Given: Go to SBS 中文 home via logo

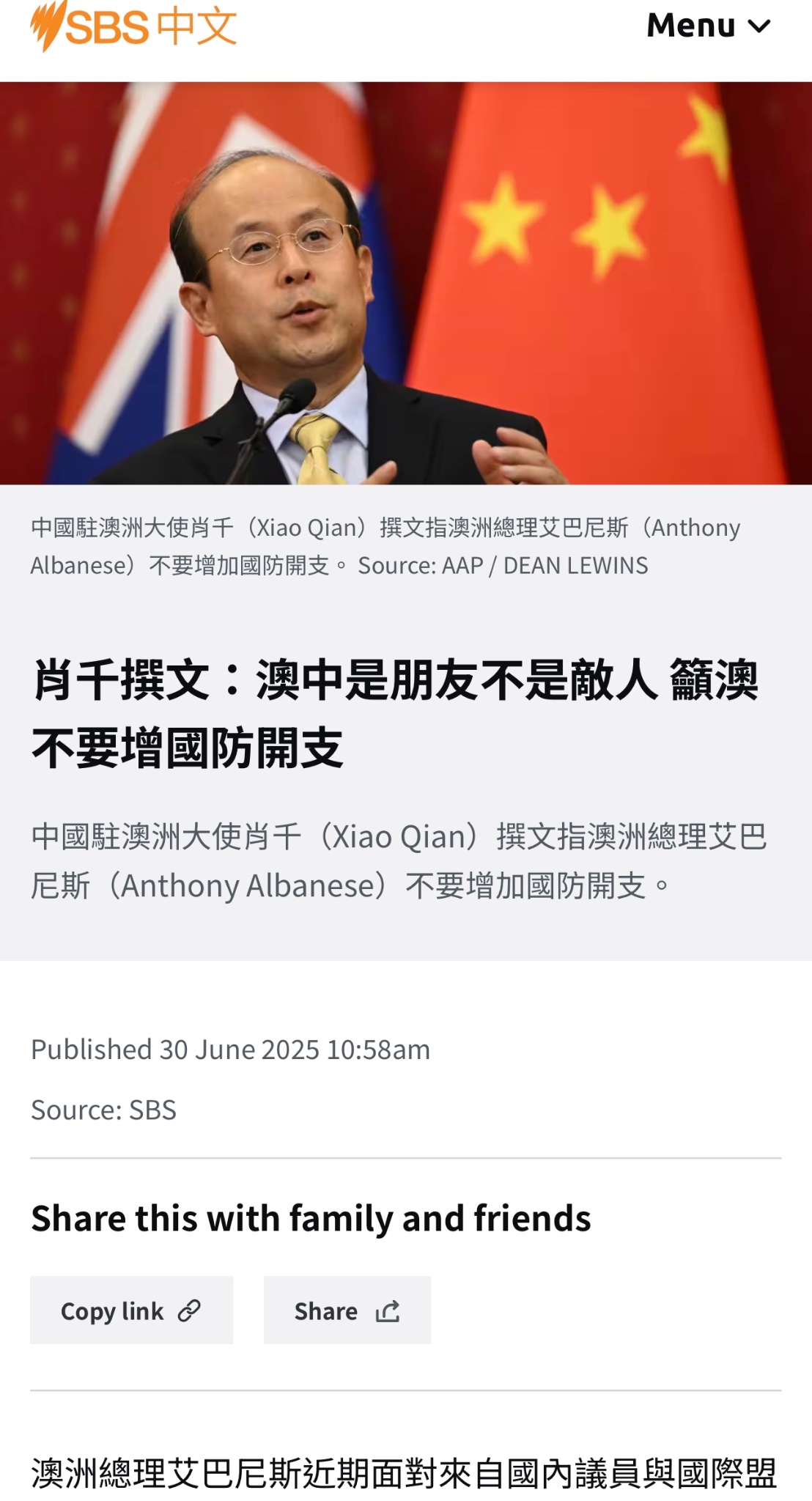Looking at the screenshot, I should pos(133,26).
